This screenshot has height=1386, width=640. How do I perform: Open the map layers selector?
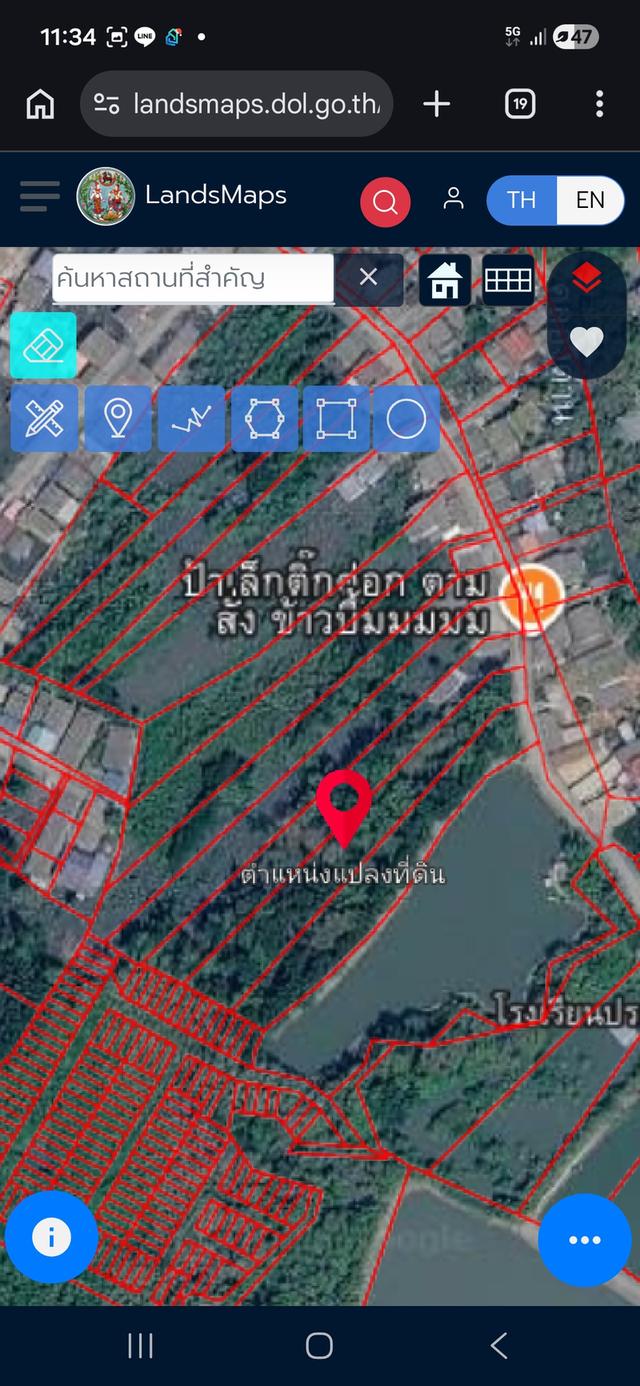click(587, 280)
